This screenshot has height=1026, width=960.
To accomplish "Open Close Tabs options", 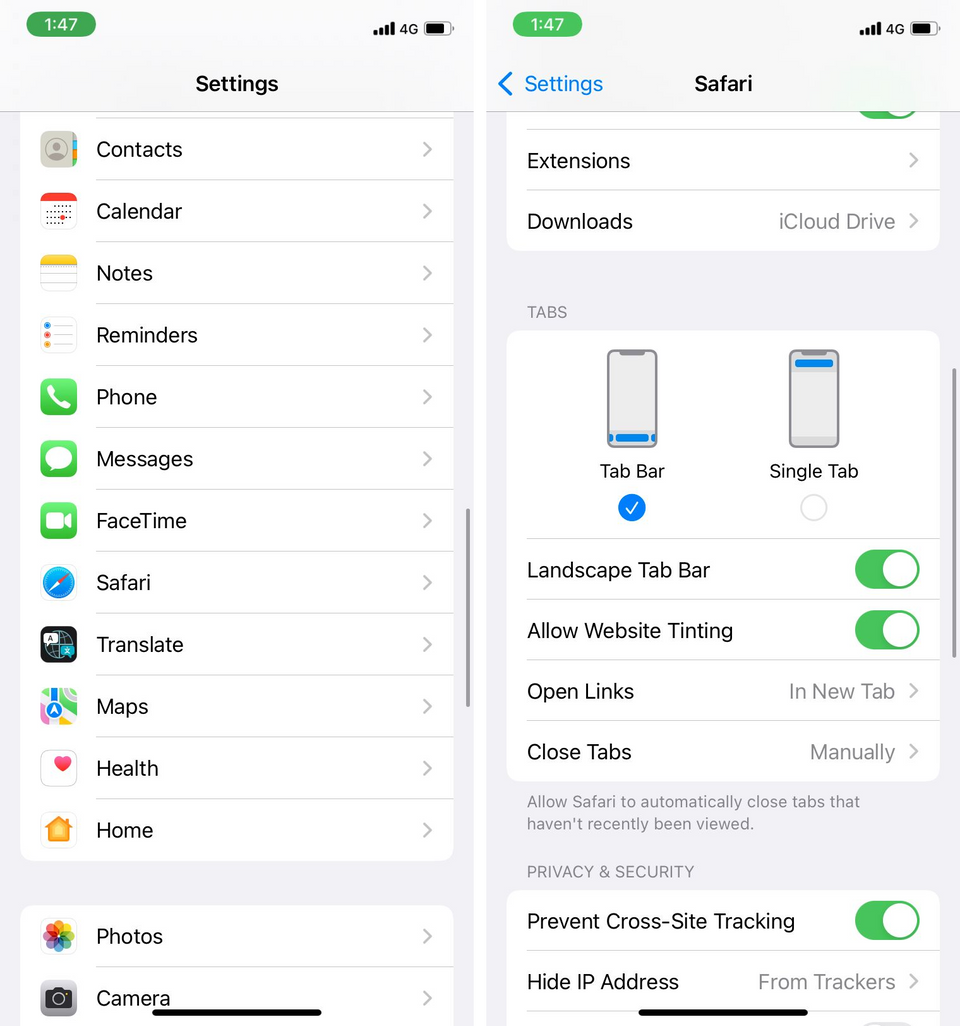I will tap(722, 753).
